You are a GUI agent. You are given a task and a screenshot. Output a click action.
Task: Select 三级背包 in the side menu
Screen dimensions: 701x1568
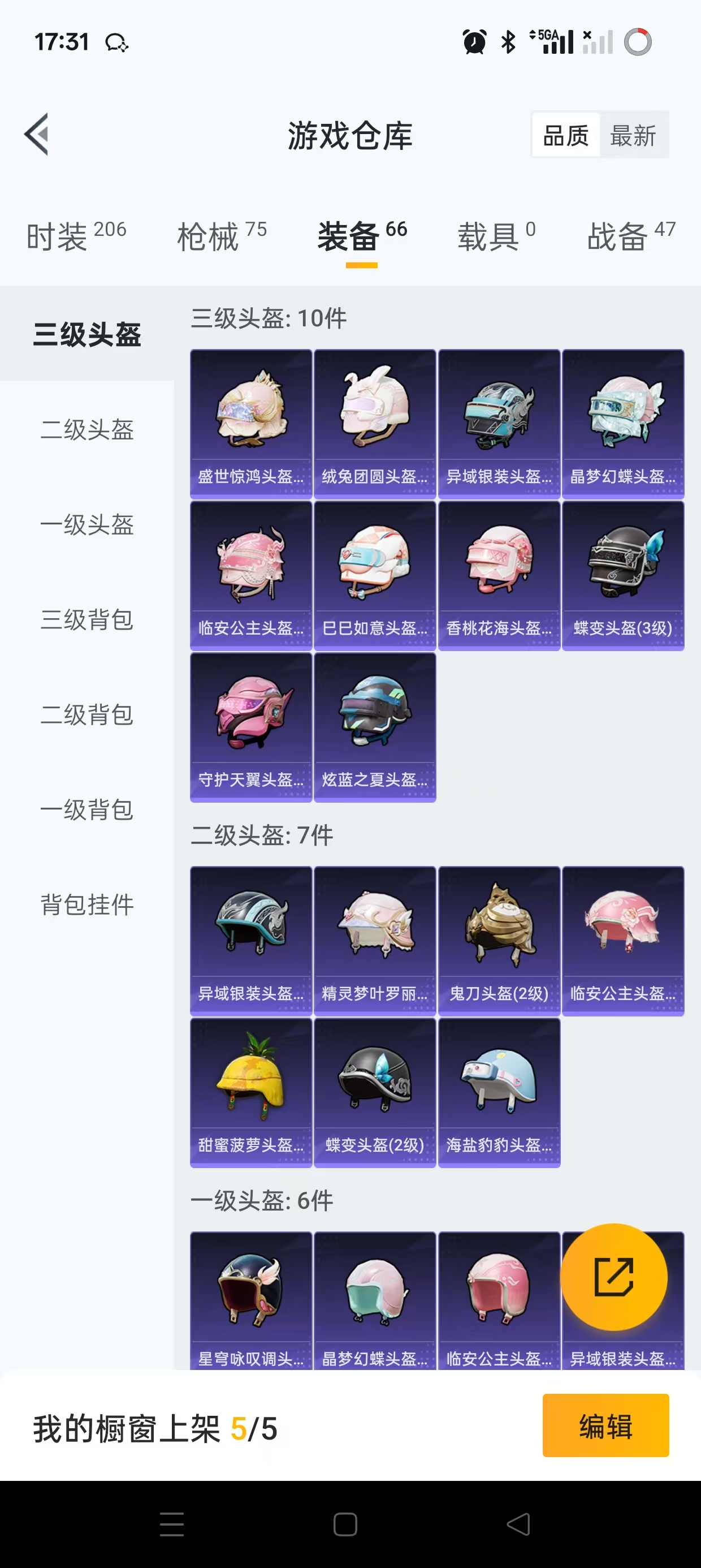(87, 619)
